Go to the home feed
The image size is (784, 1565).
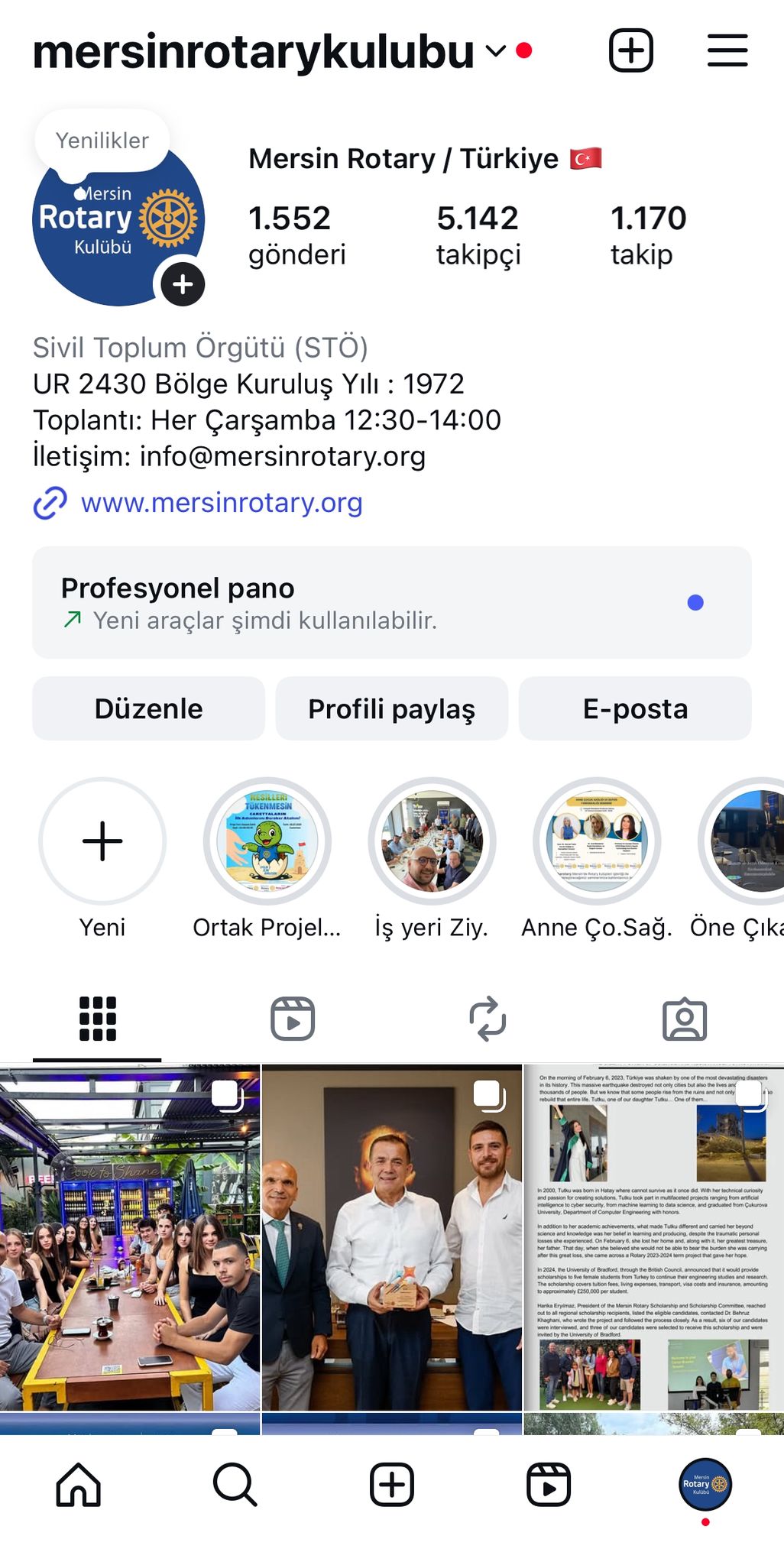(79, 1485)
